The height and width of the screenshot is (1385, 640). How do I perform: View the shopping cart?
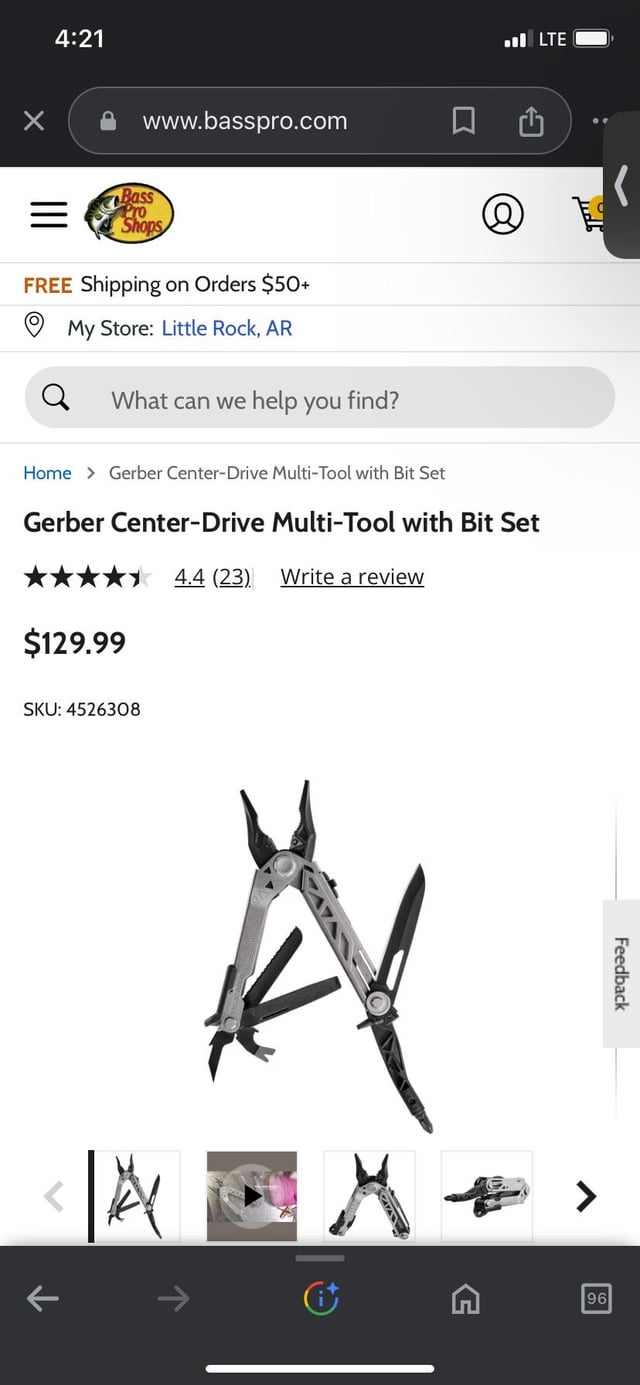pos(588,213)
